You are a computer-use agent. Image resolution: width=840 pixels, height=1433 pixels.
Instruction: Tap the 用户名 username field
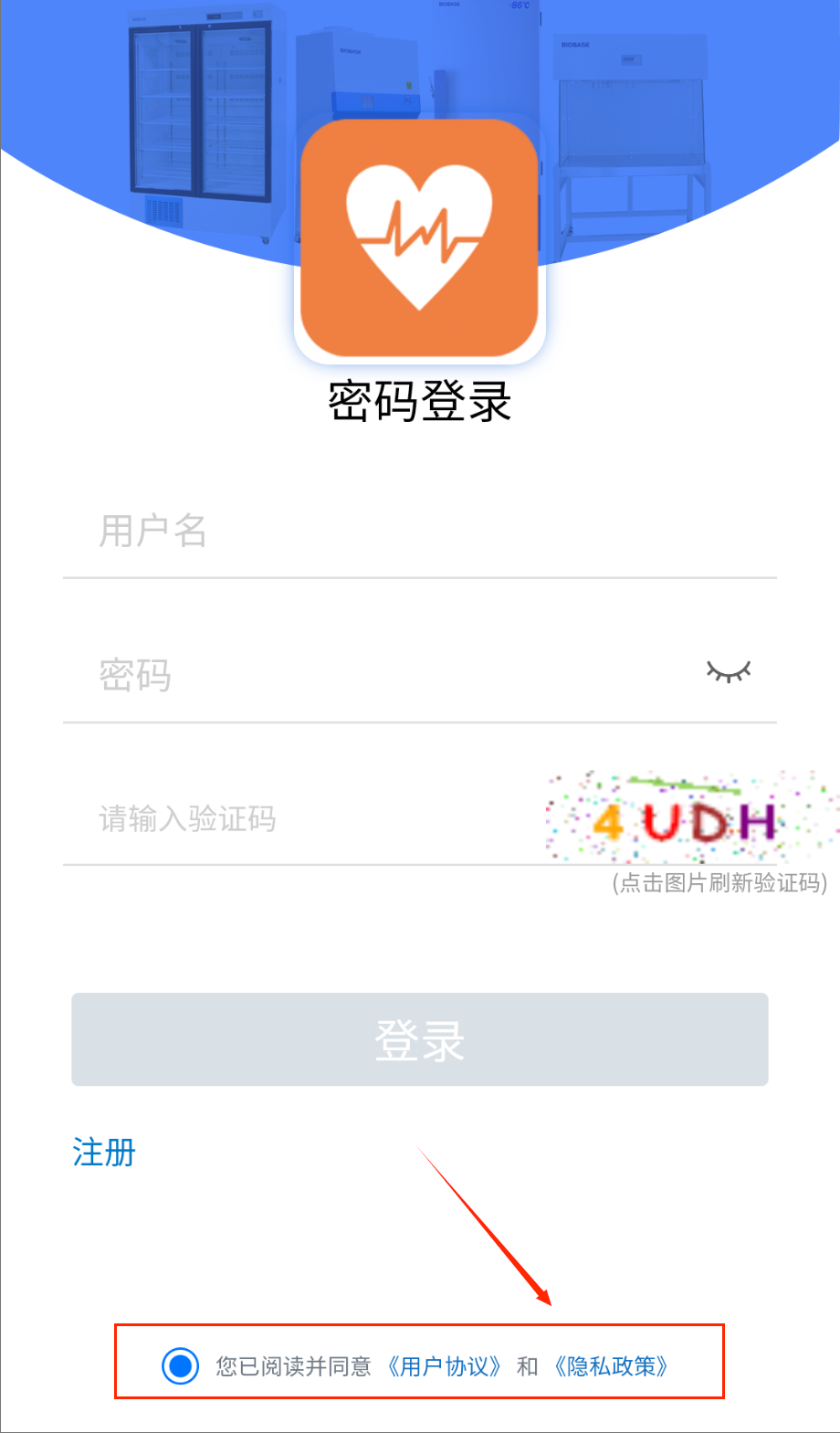tap(419, 532)
